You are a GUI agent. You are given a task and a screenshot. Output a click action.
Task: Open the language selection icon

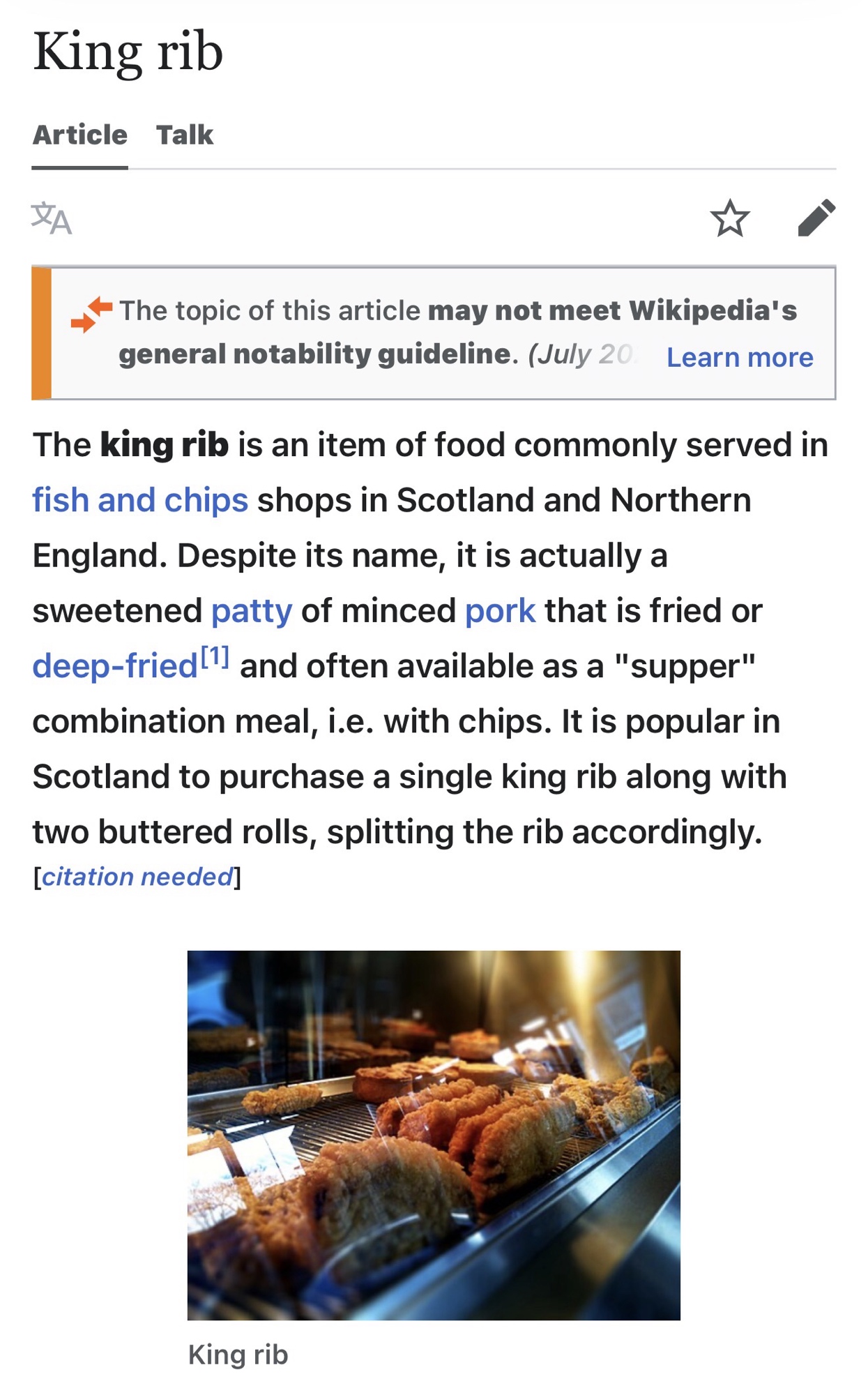click(x=52, y=218)
